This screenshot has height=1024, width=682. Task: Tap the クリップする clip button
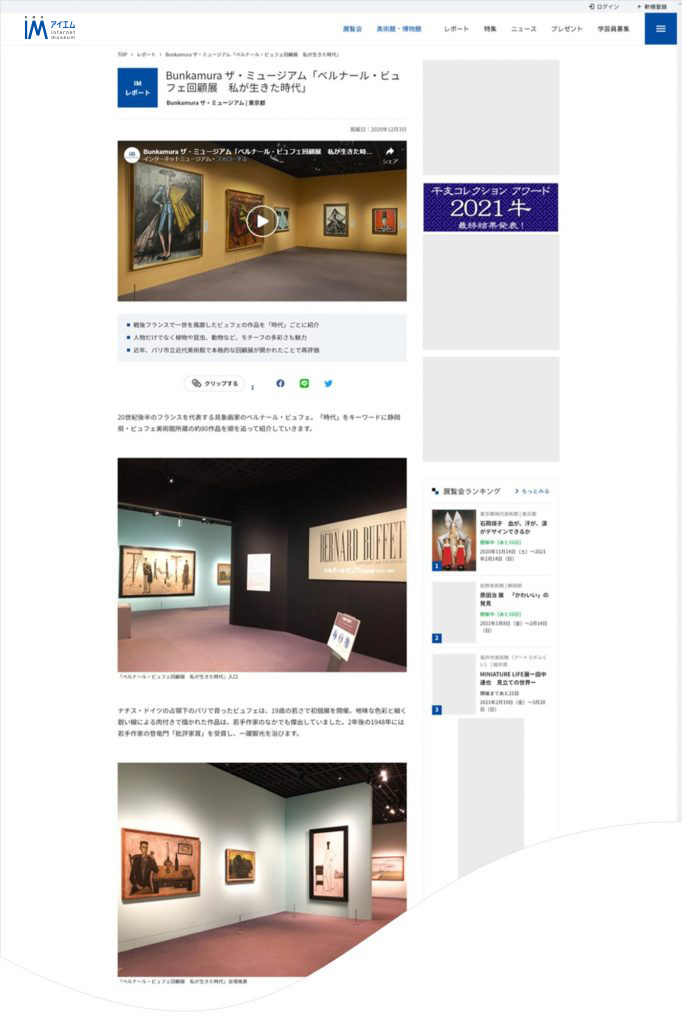point(214,383)
